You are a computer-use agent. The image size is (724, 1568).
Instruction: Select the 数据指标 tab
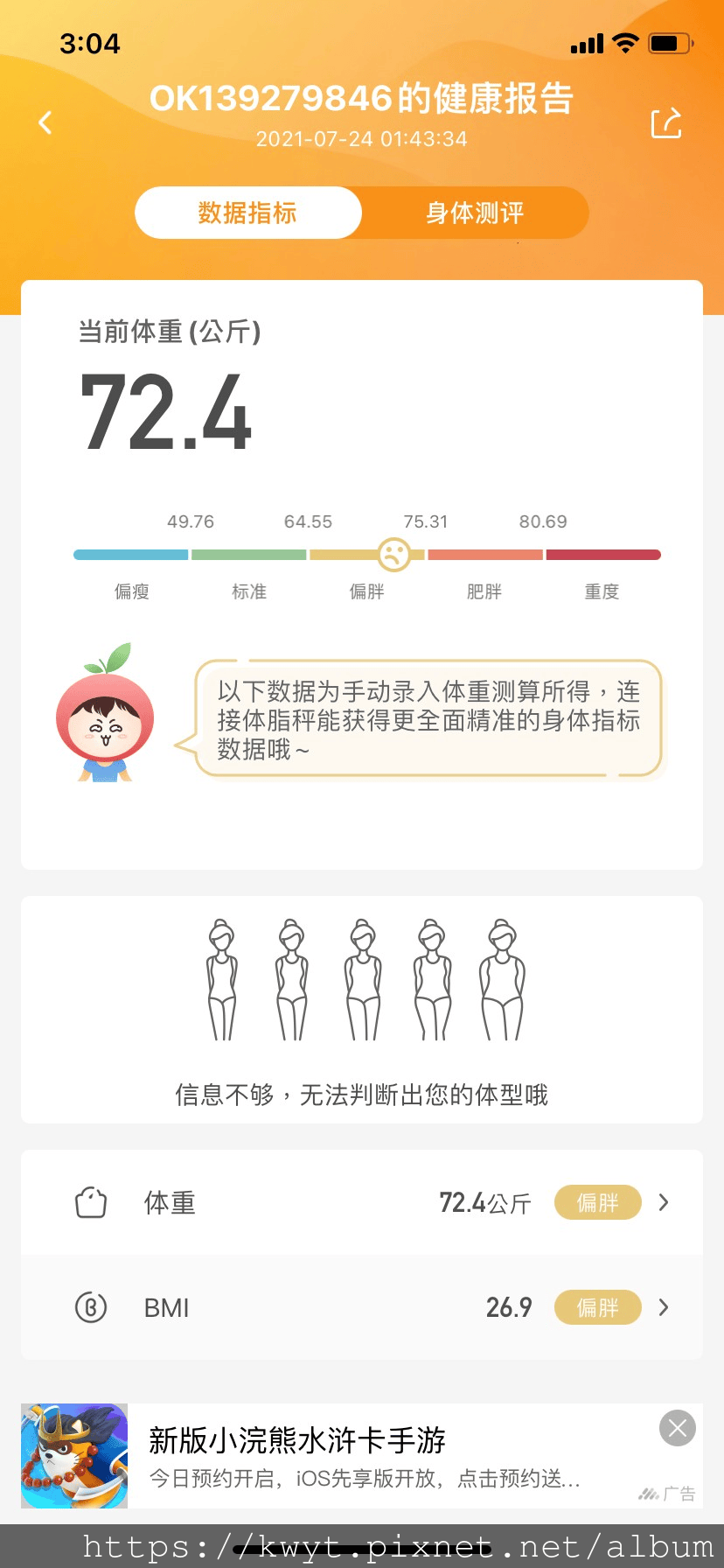click(x=247, y=213)
